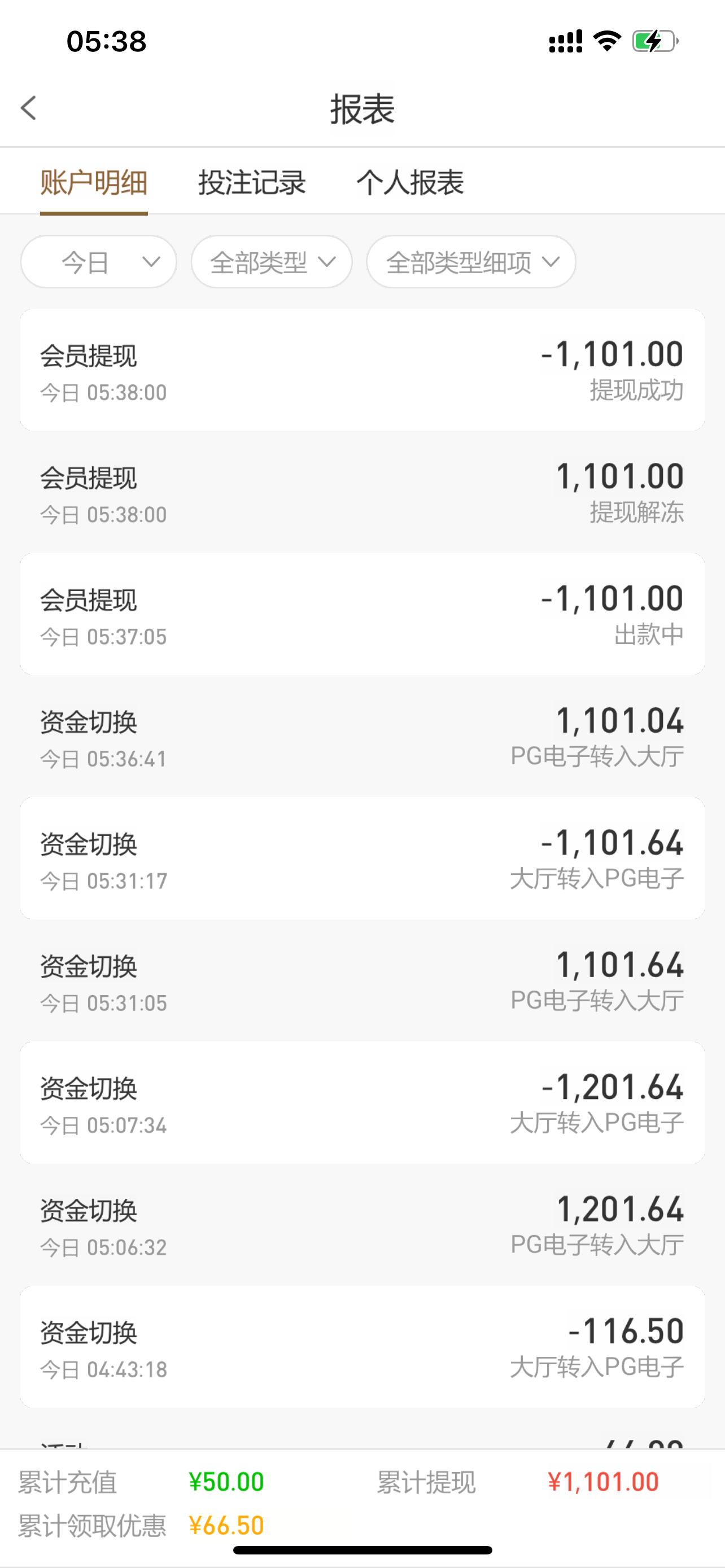Expand the 全部类型细项 filter dropdown

(471, 262)
